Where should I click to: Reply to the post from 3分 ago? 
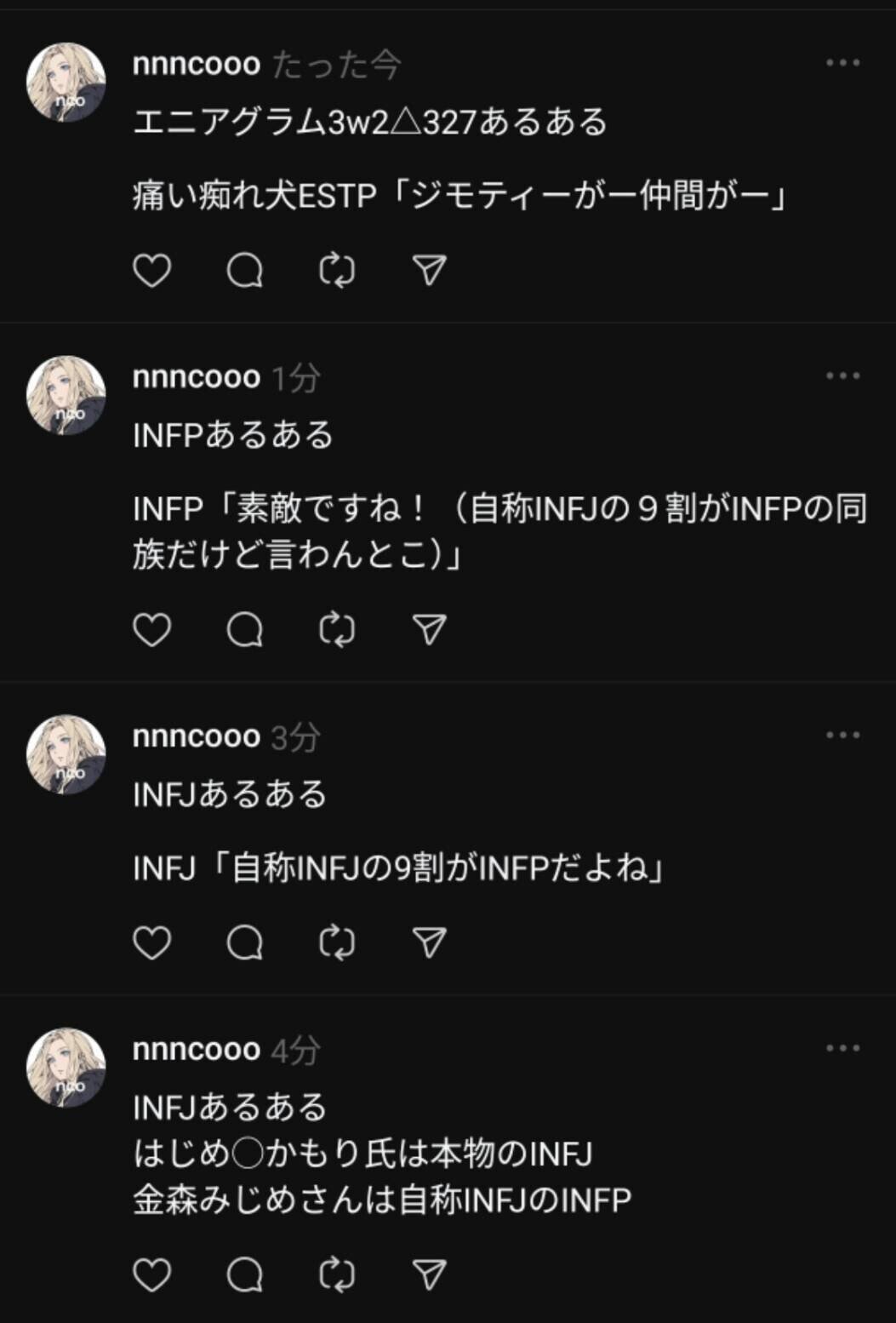point(244,943)
